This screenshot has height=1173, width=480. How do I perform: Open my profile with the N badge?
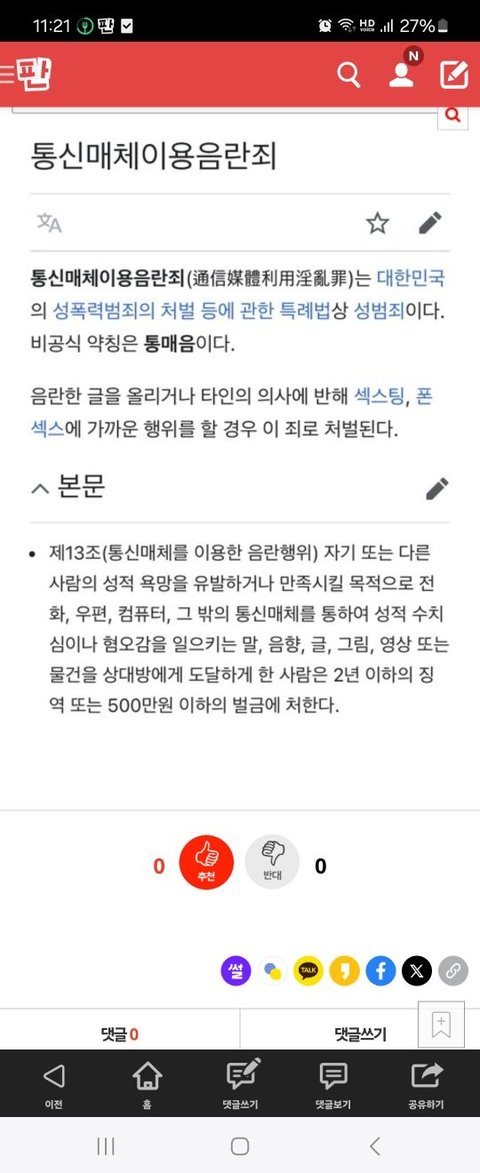tap(402, 73)
